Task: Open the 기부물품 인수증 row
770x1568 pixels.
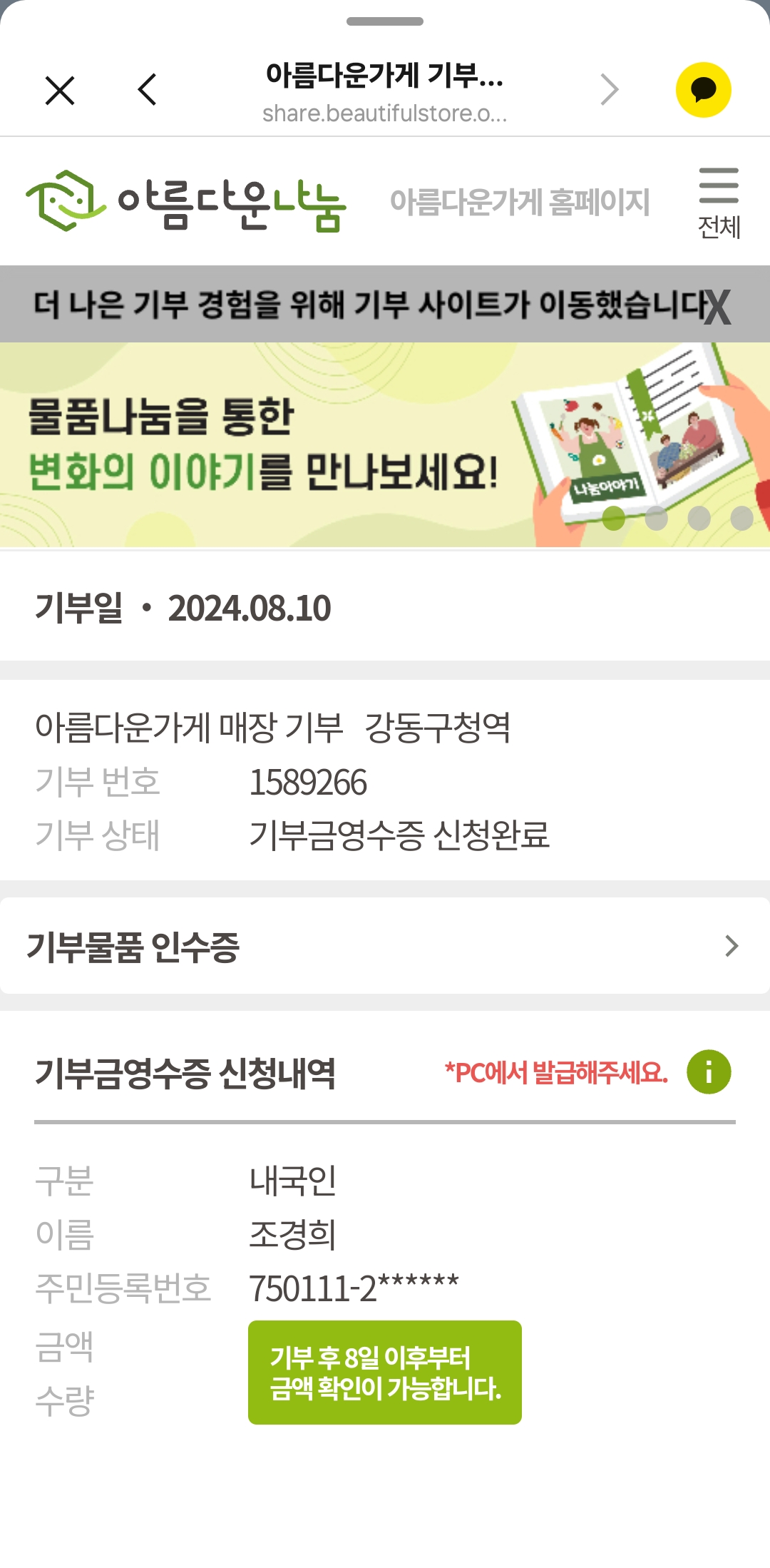Action: [x=385, y=946]
